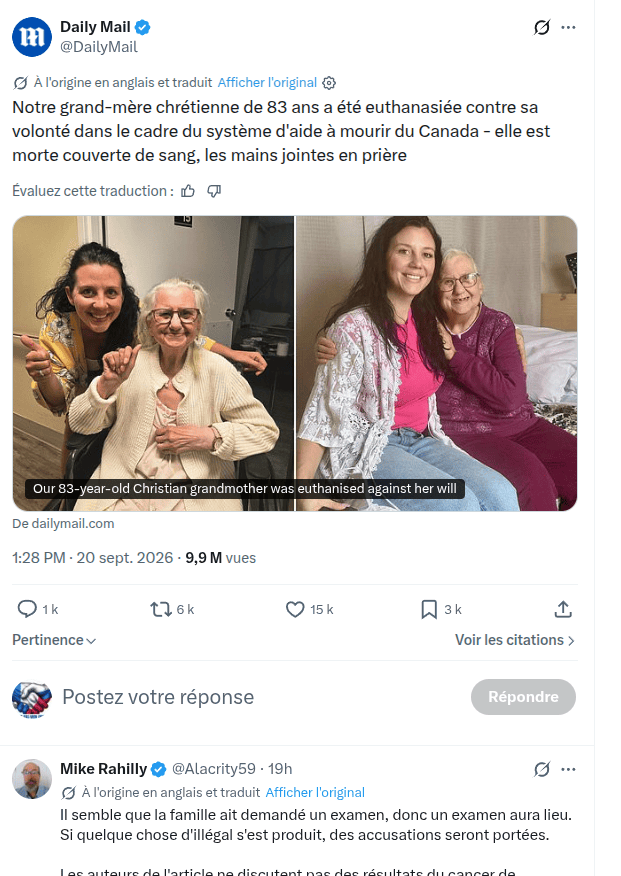Repost the Daily Mail post
621x876 pixels.
[x=161, y=609]
